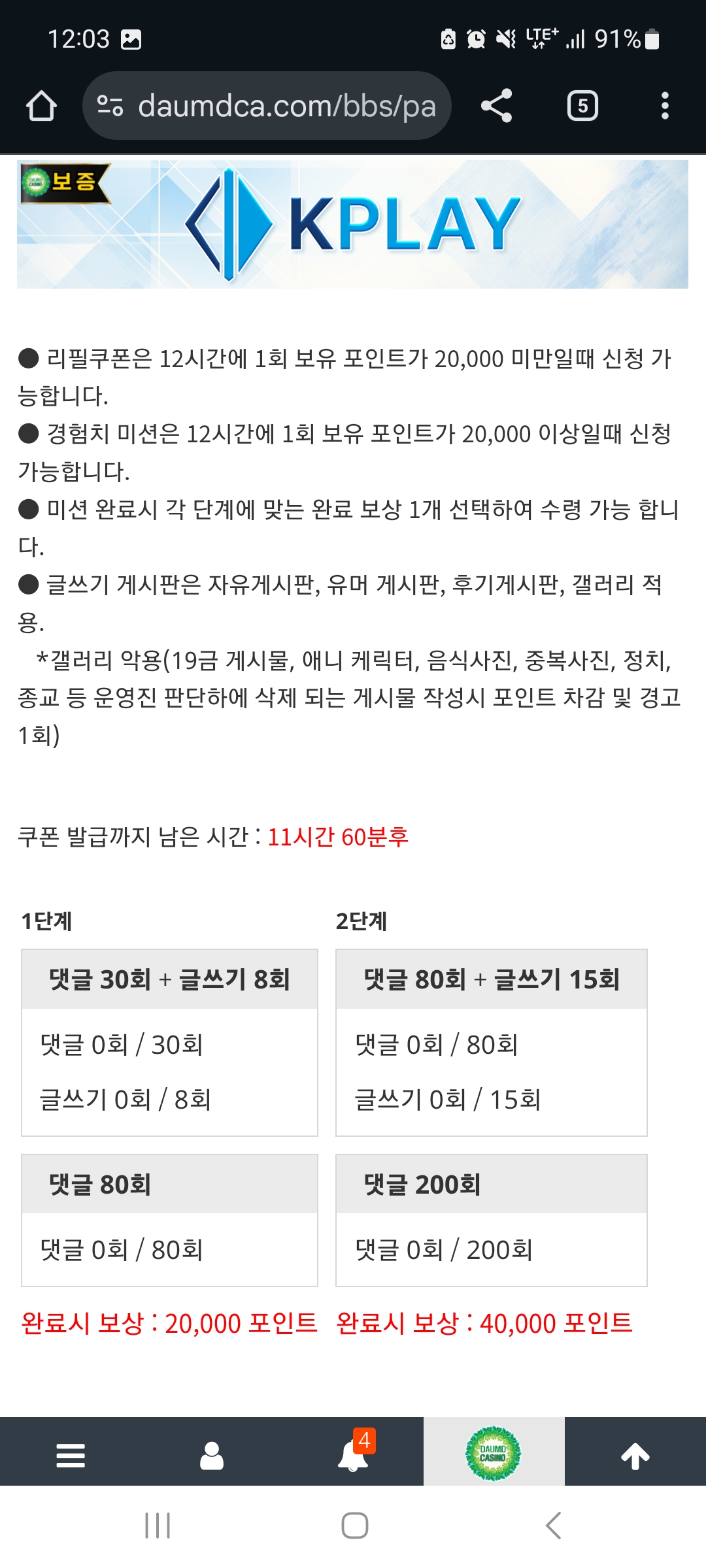
Task: Open the browser overflow menu
Action: coord(665,106)
